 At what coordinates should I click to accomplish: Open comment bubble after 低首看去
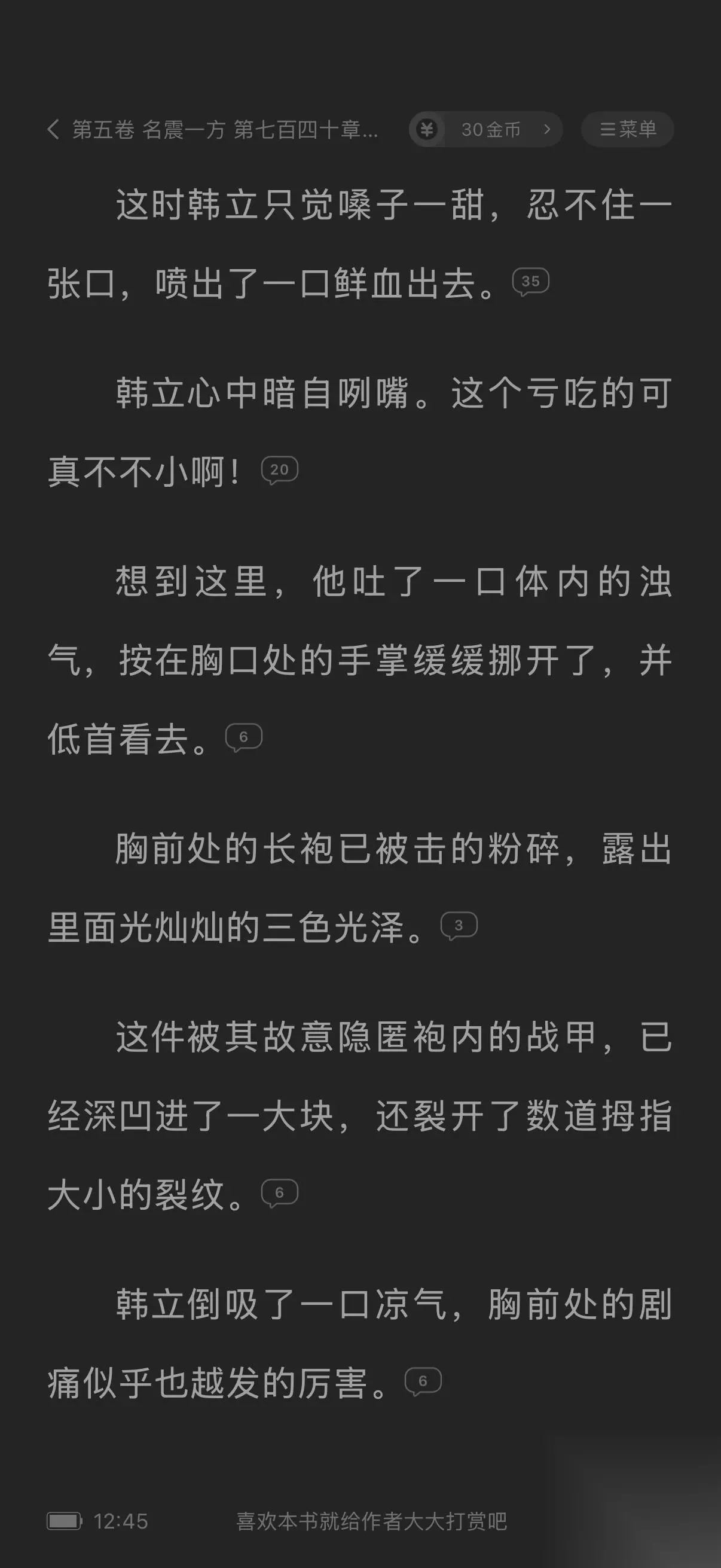243,737
